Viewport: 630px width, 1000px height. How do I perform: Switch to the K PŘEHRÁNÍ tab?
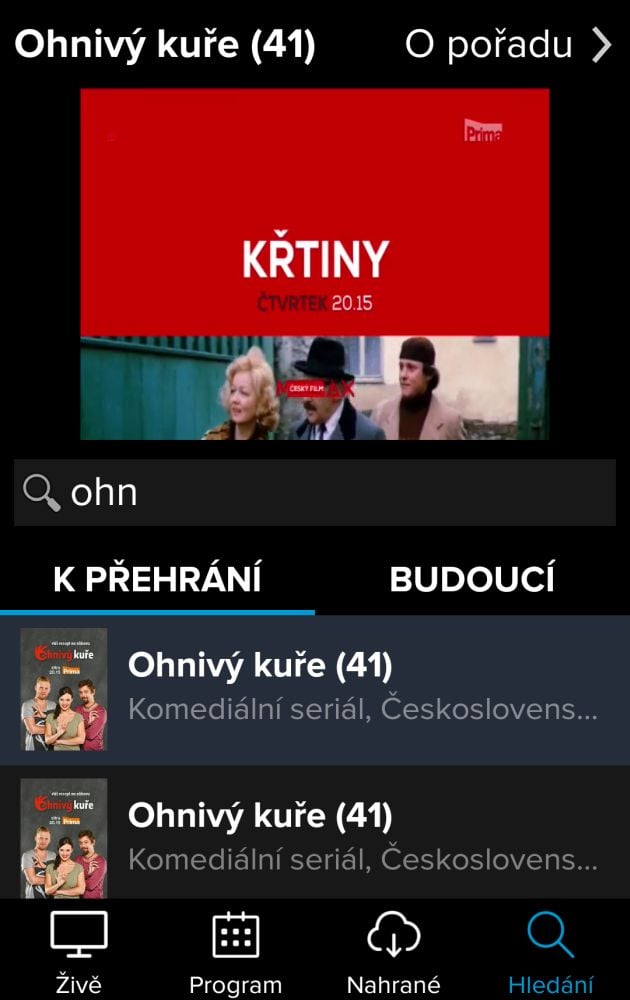(x=157, y=580)
